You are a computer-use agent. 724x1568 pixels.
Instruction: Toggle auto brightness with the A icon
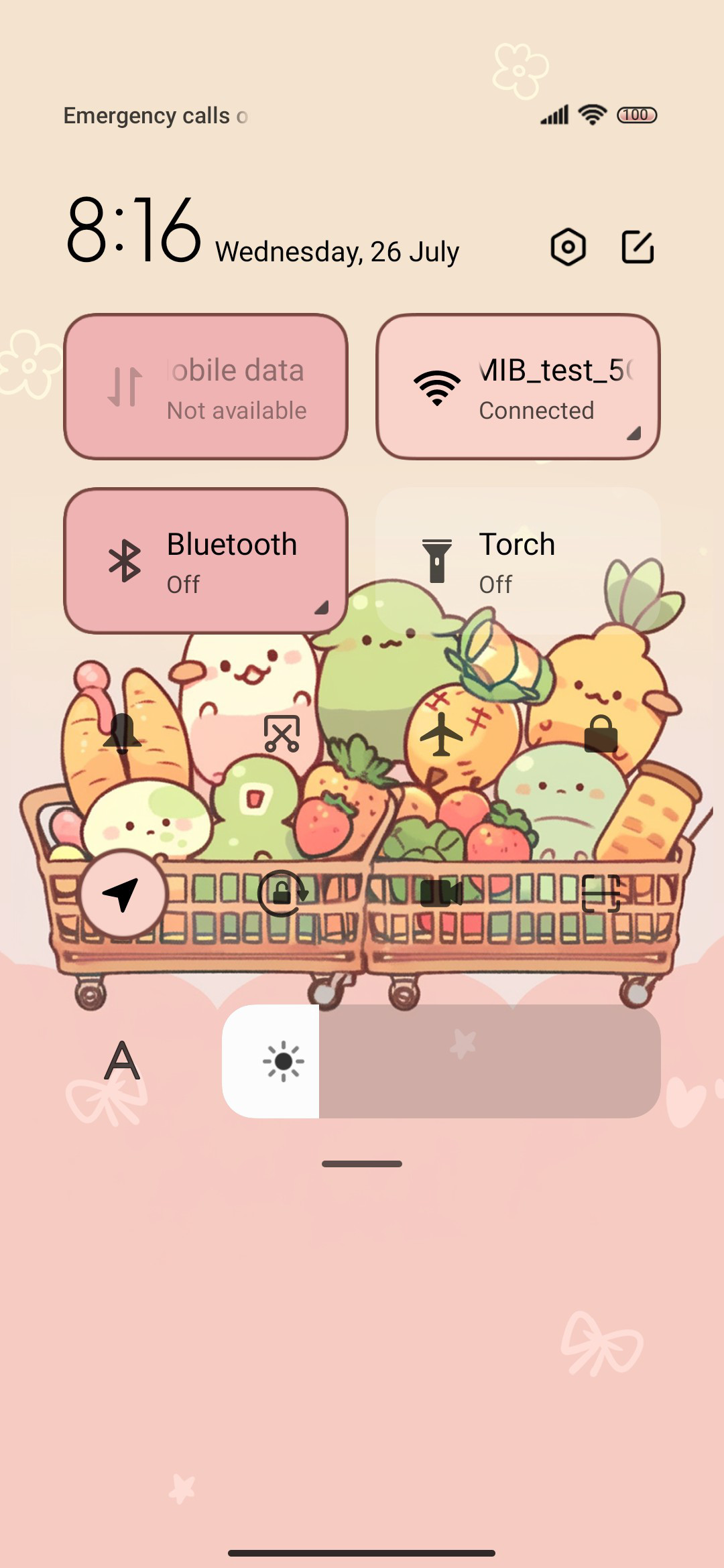point(122,1061)
